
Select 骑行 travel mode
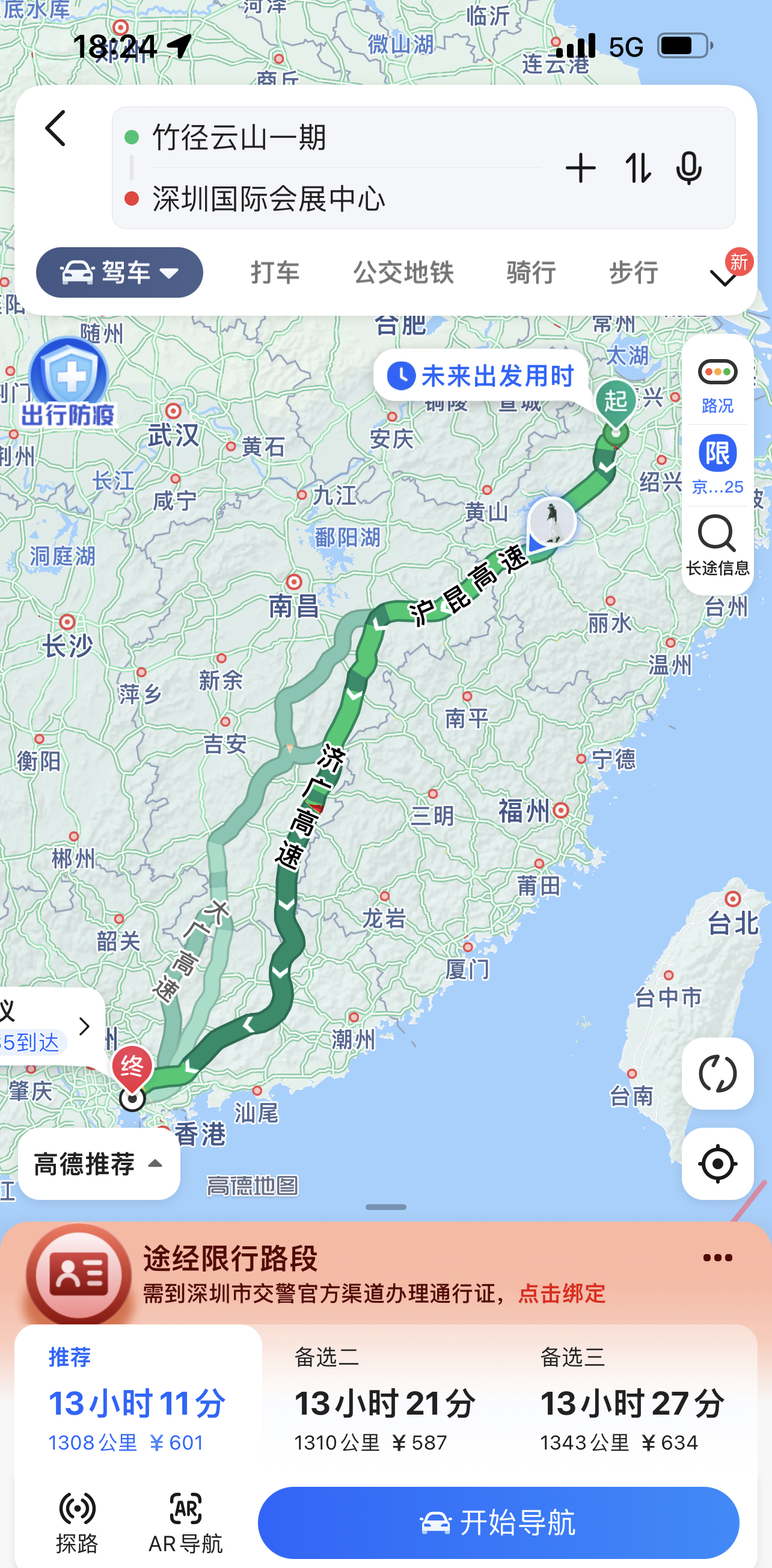531,272
